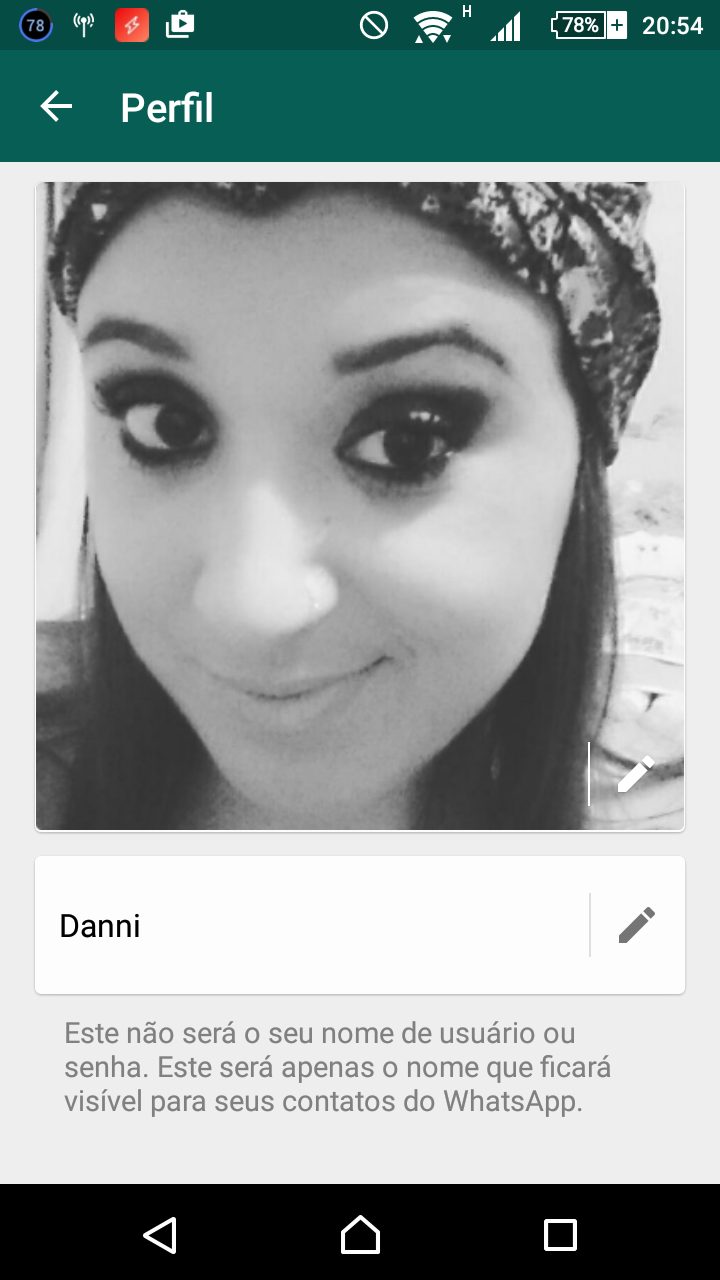Edit the name Danni with pencil icon
The image size is (720, 1280).
tap(637, 925)
